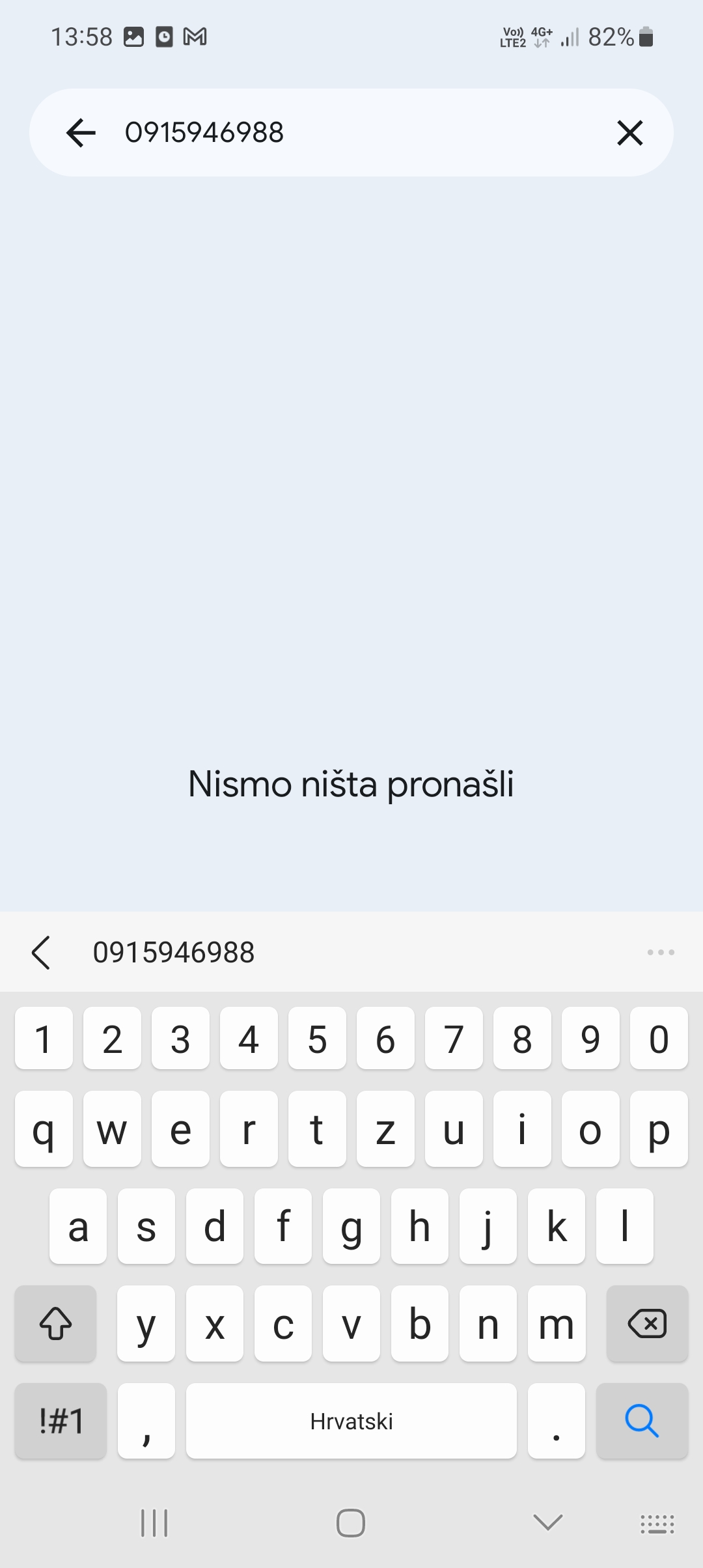Hide keyboard using the down arrow

tap(547, 1522)
